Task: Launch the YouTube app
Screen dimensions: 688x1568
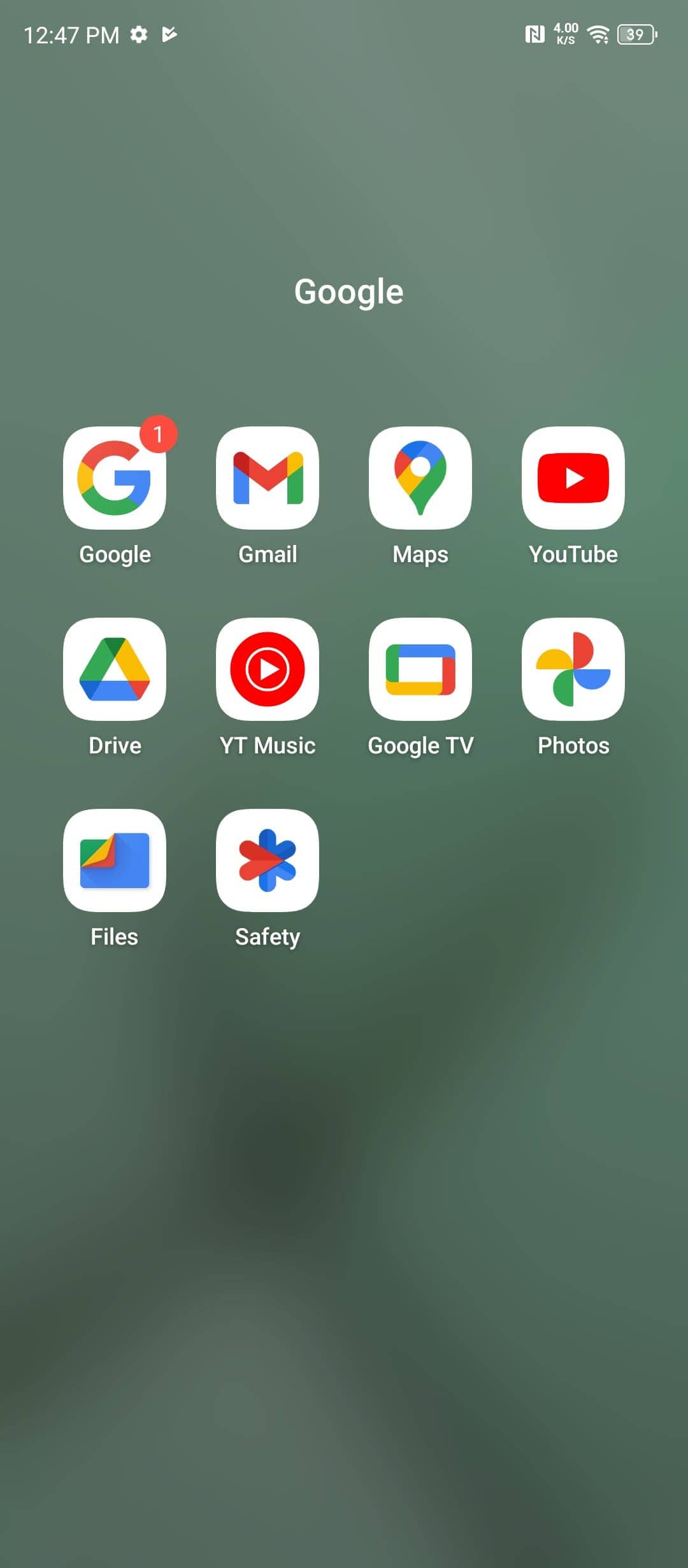Action: point(573,478)
